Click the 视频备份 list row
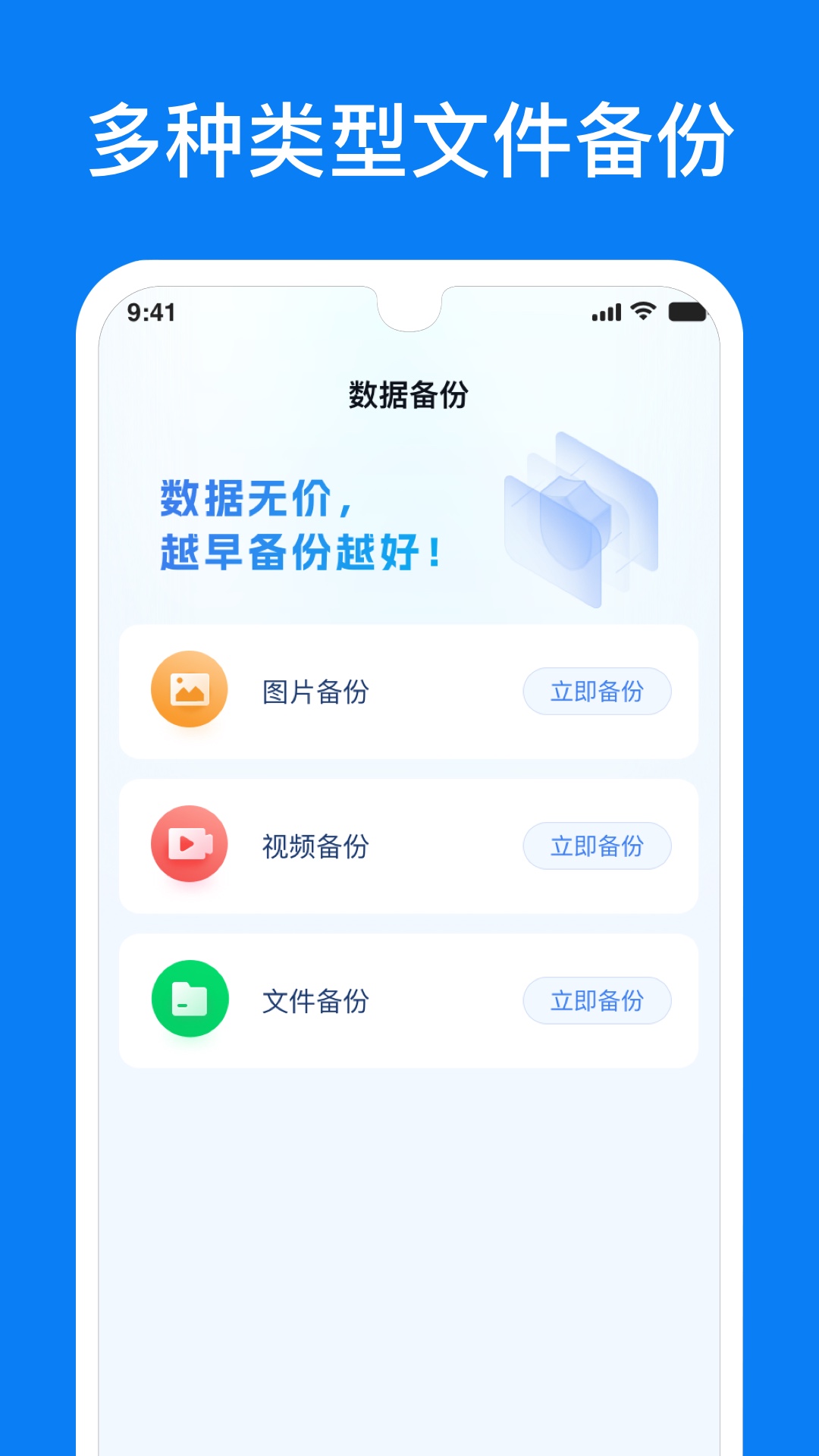 coord(409,846)
